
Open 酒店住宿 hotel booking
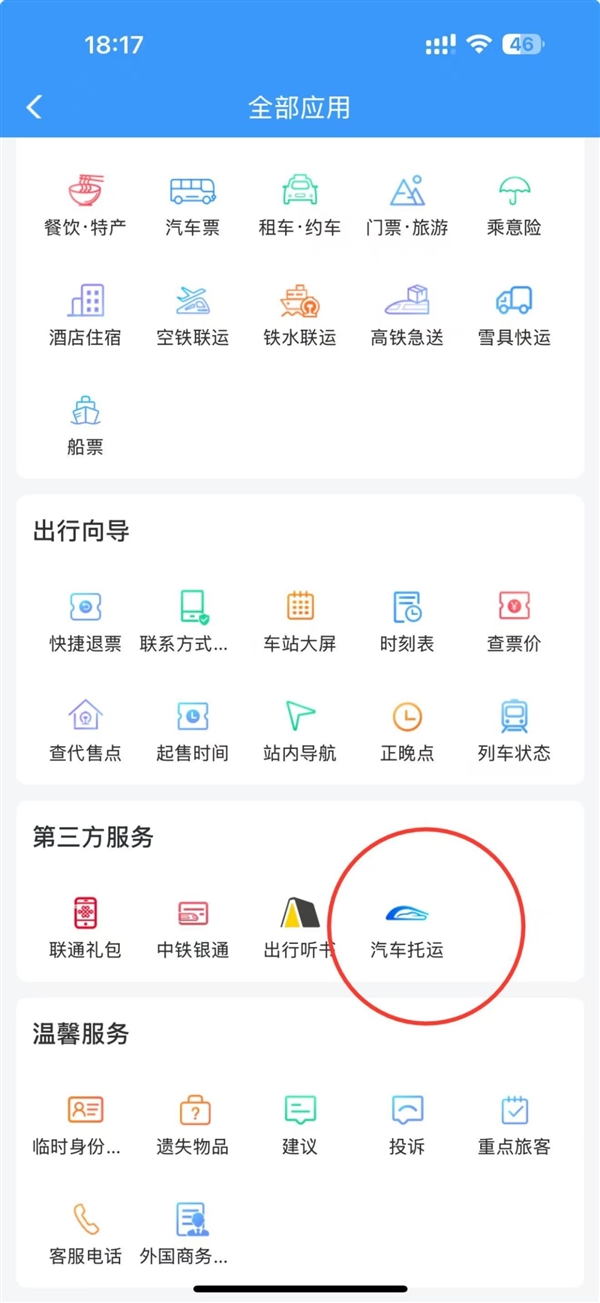pyautogui.click(x=85, y=313)
